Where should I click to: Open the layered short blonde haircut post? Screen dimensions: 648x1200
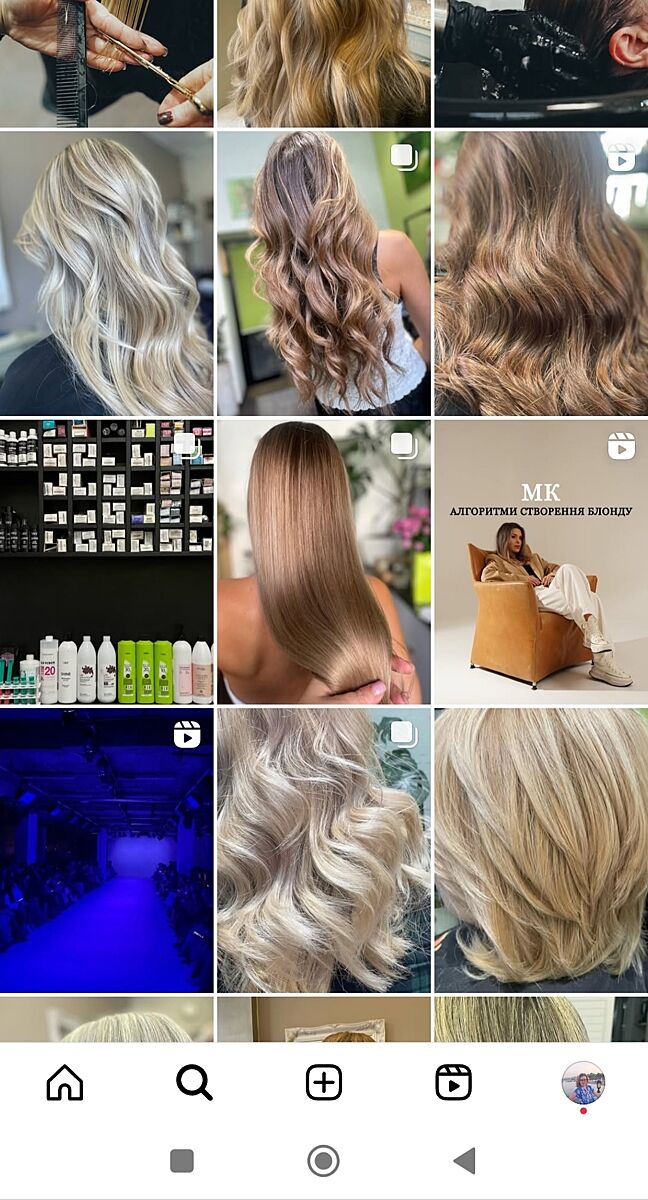pos(541,850)
